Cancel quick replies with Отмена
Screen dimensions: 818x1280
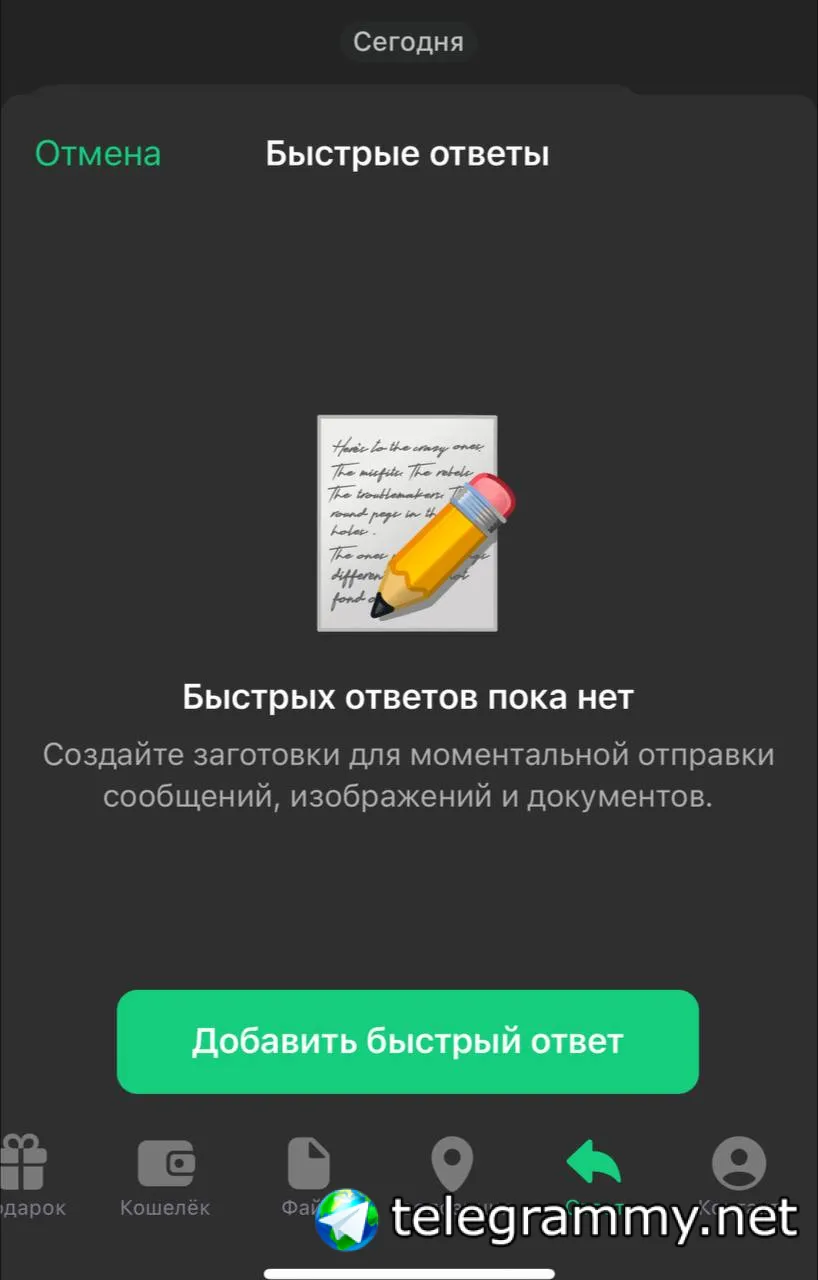98,154
